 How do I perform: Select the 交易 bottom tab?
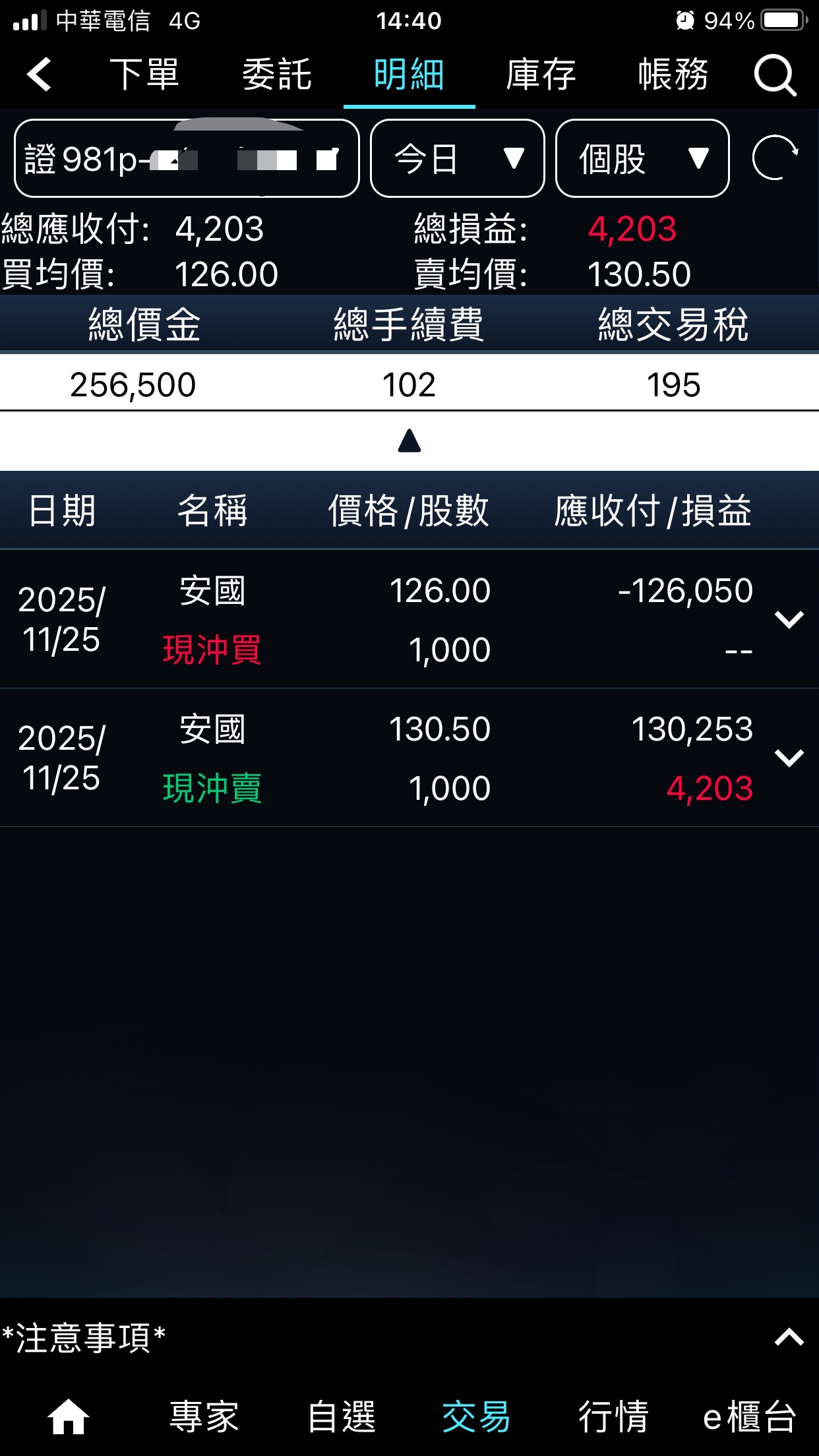[x=476, y=1416]
